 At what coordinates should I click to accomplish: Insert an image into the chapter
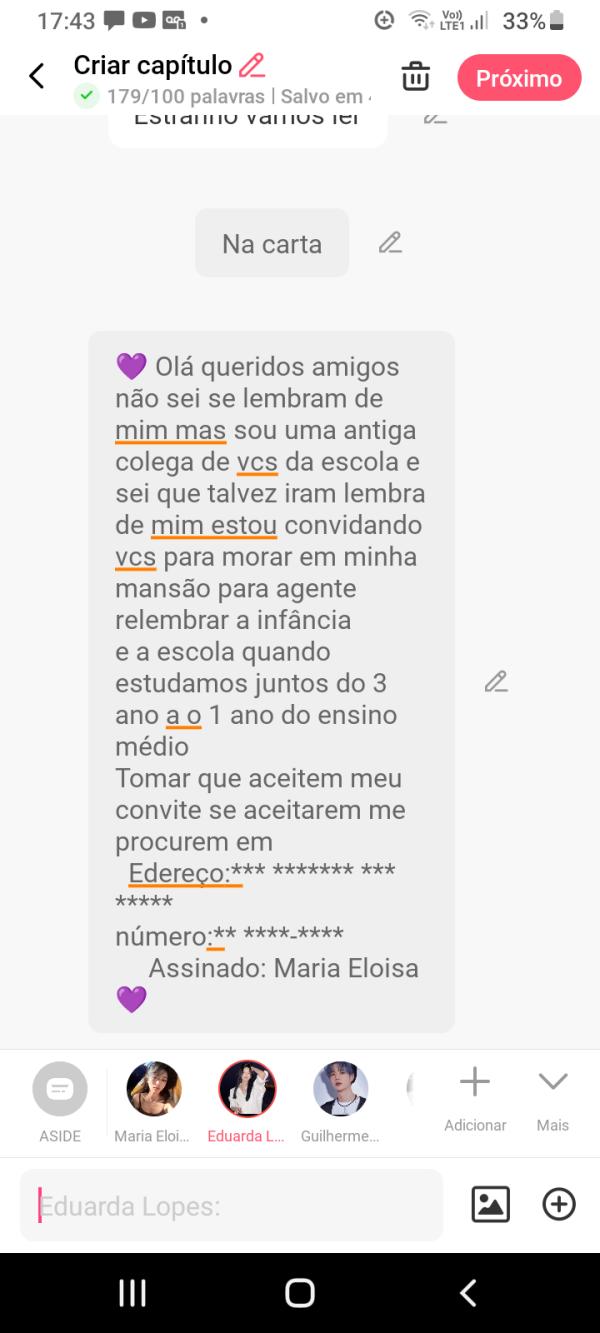click(491, 1204)
